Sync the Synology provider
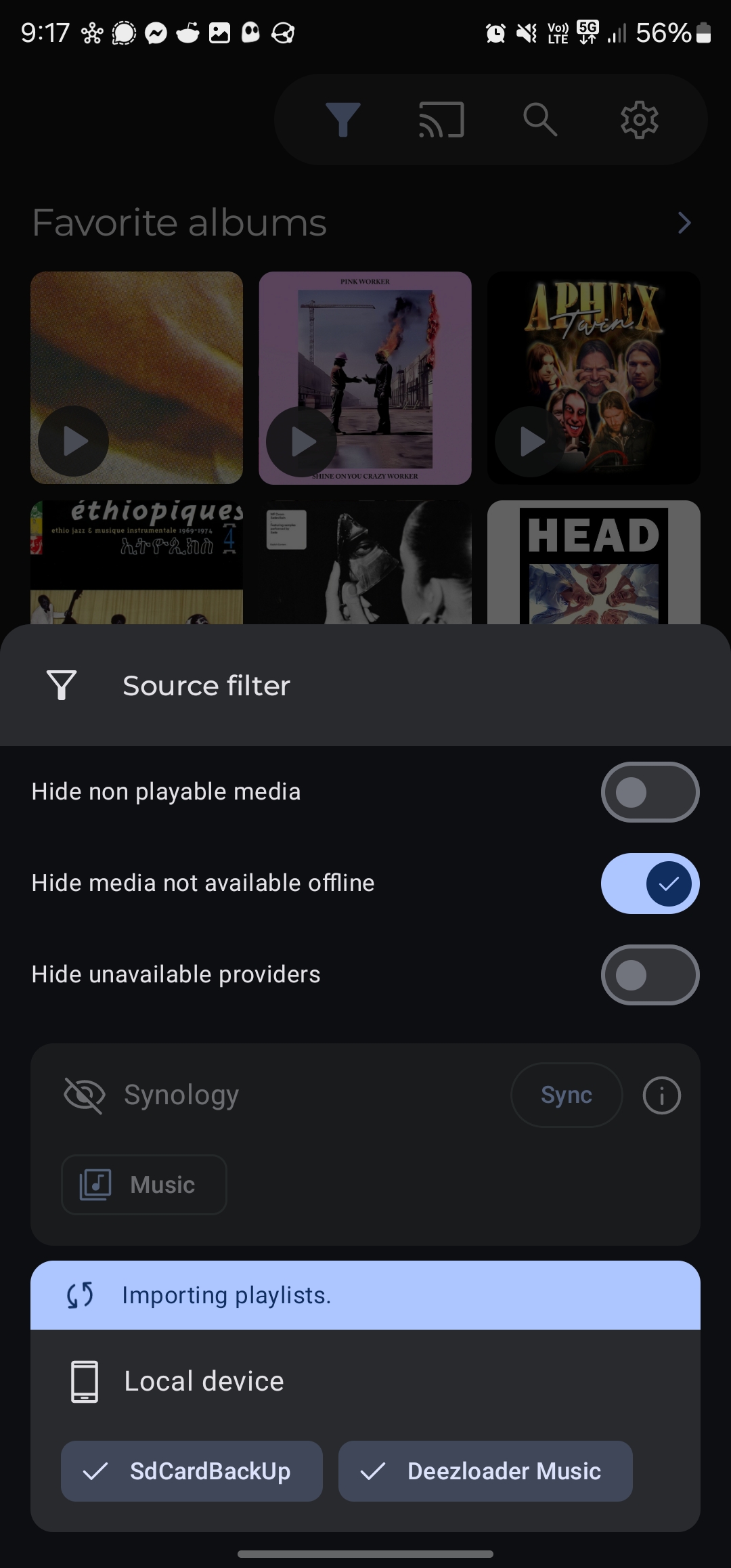Viewport: 731px width, 1568px height. (x=567, y=1095)
